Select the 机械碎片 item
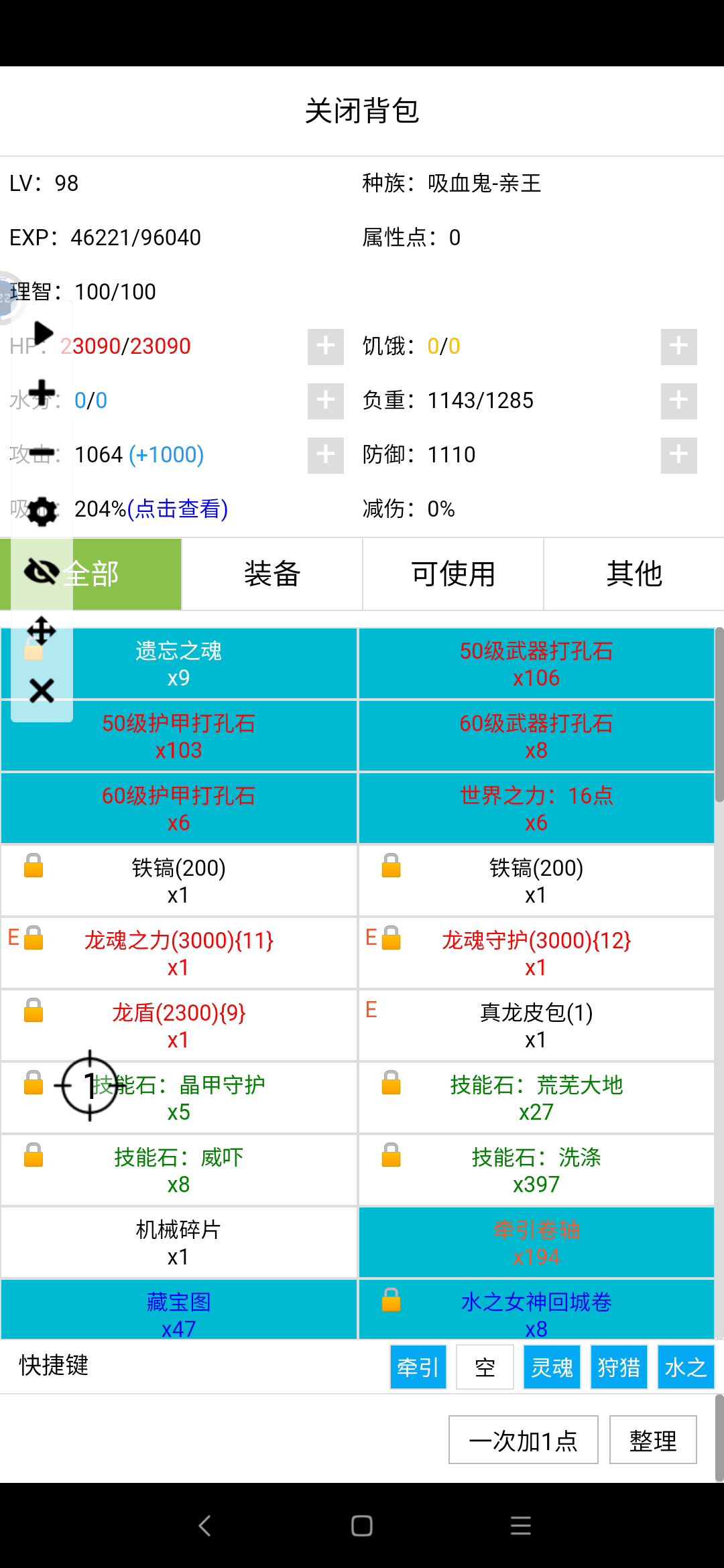Viewport: 724px width, 1568px height. click(179, 1242)
